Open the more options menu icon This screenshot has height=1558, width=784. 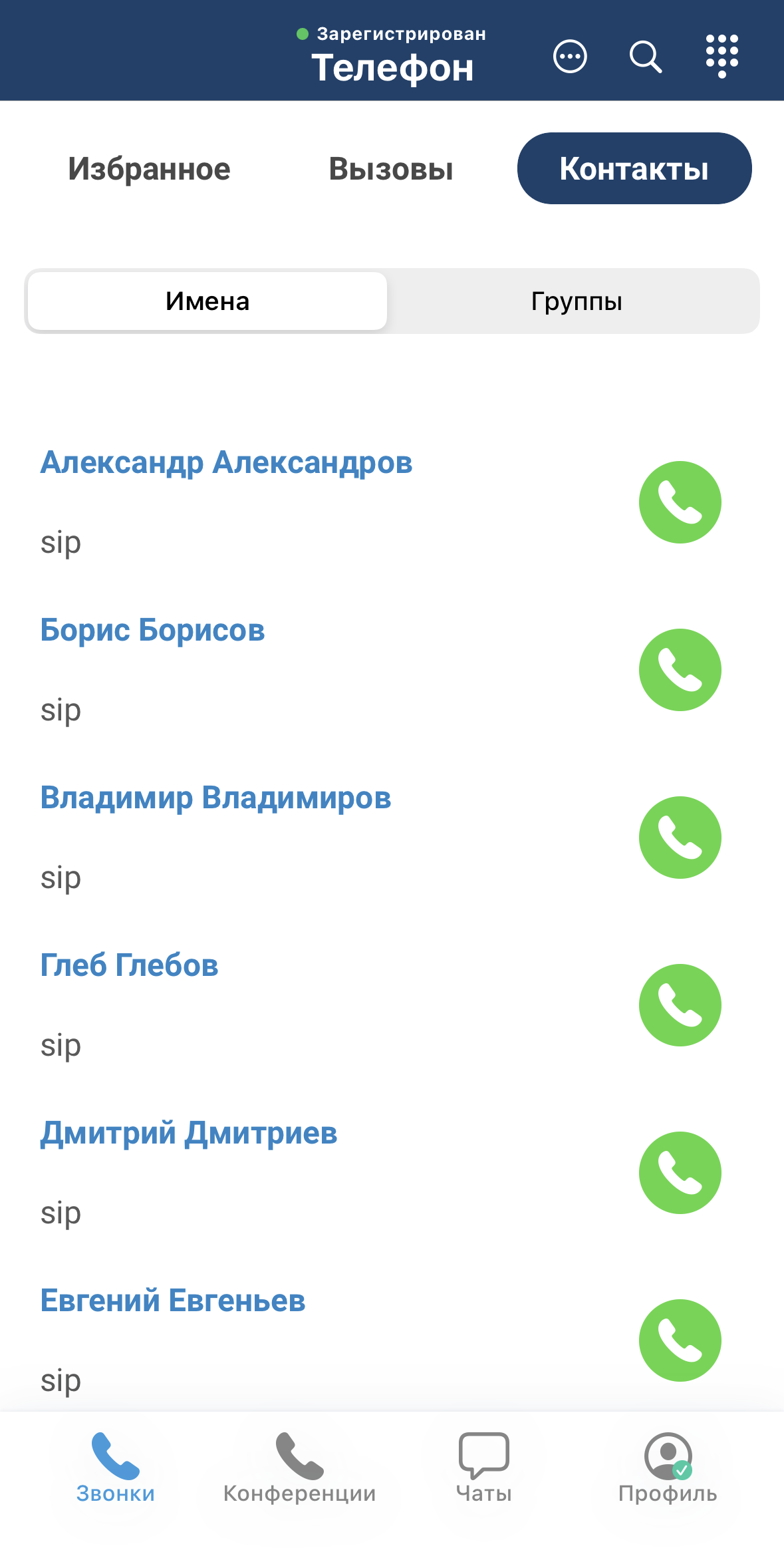point(570,57)
